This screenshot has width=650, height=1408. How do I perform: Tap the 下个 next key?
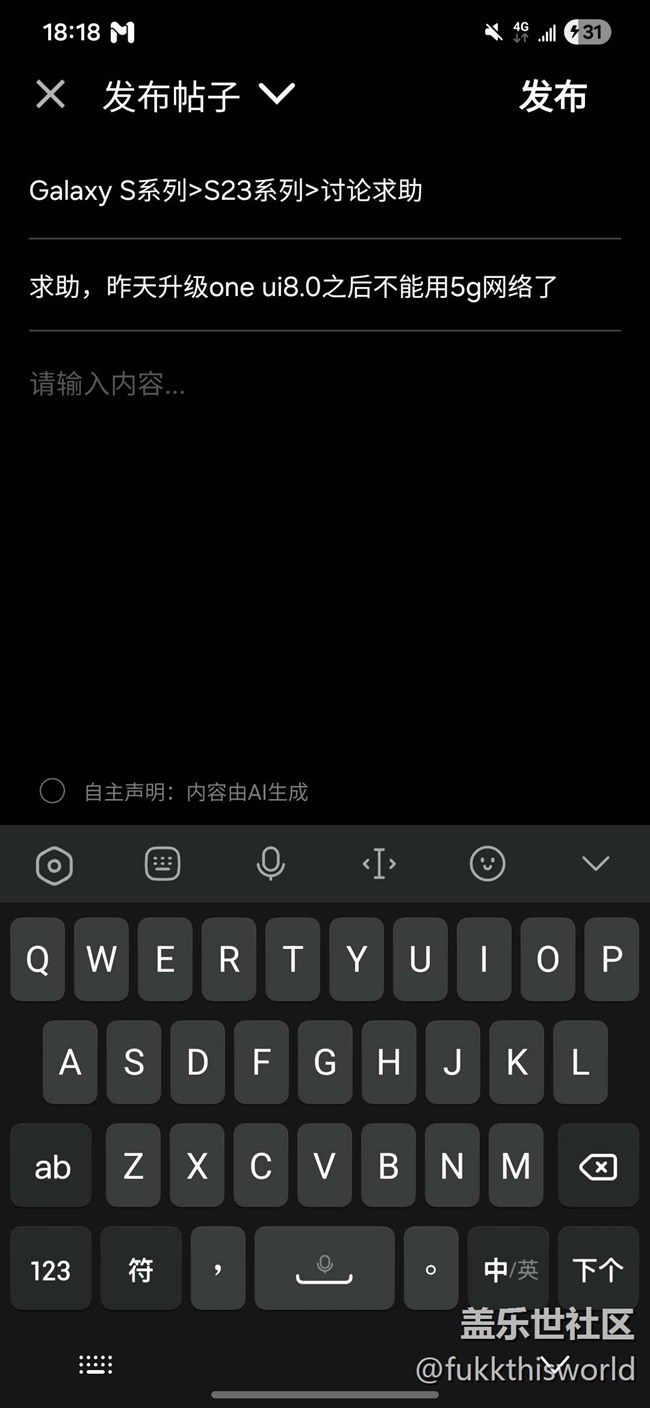[x=598, y=1270]
